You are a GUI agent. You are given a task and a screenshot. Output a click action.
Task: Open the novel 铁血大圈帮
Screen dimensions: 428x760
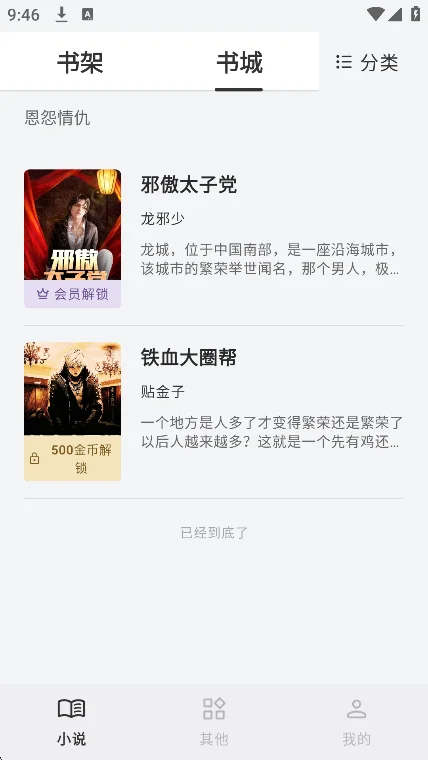(x=214, y=412)
